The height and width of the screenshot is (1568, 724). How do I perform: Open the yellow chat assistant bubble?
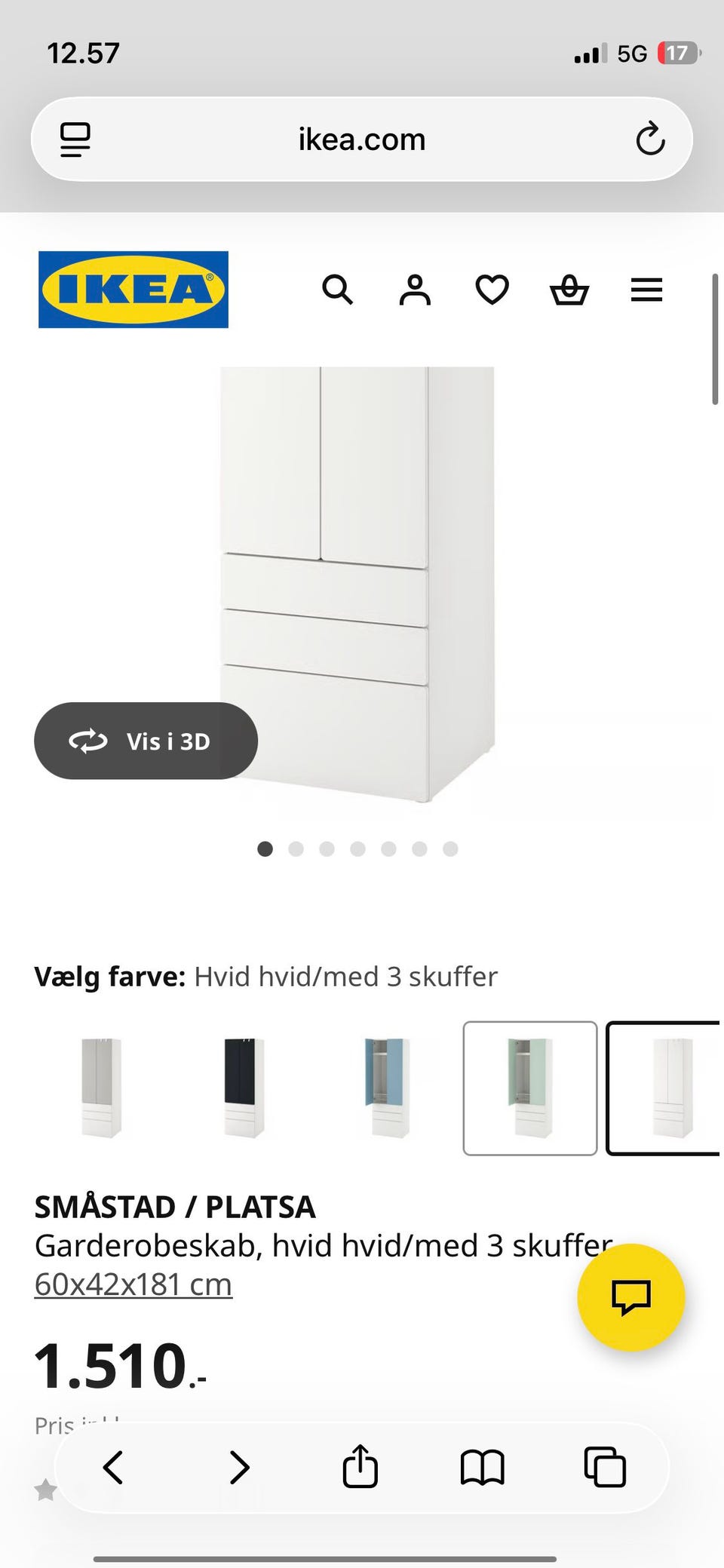click(632, 1297)
